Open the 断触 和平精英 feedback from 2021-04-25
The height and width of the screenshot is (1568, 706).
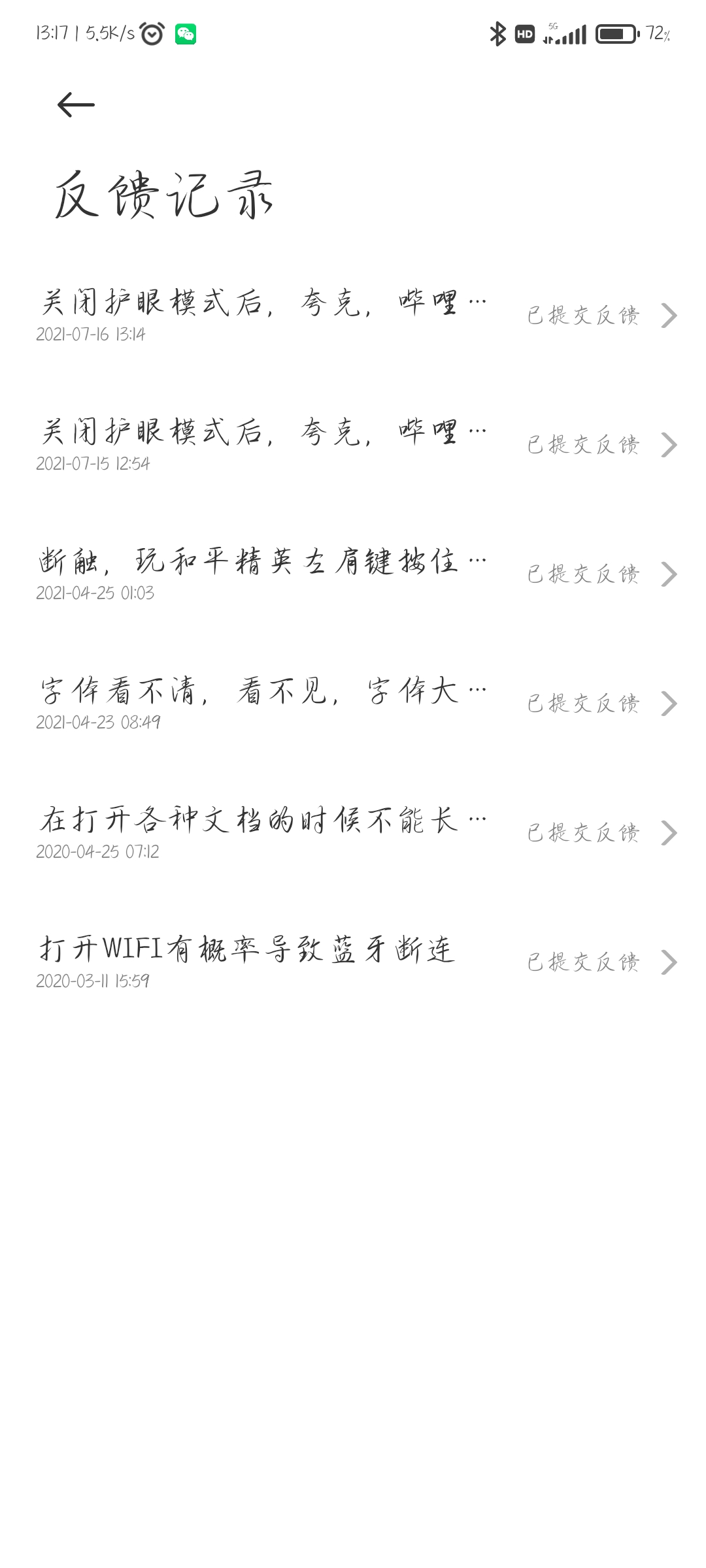tap(353, 574)
